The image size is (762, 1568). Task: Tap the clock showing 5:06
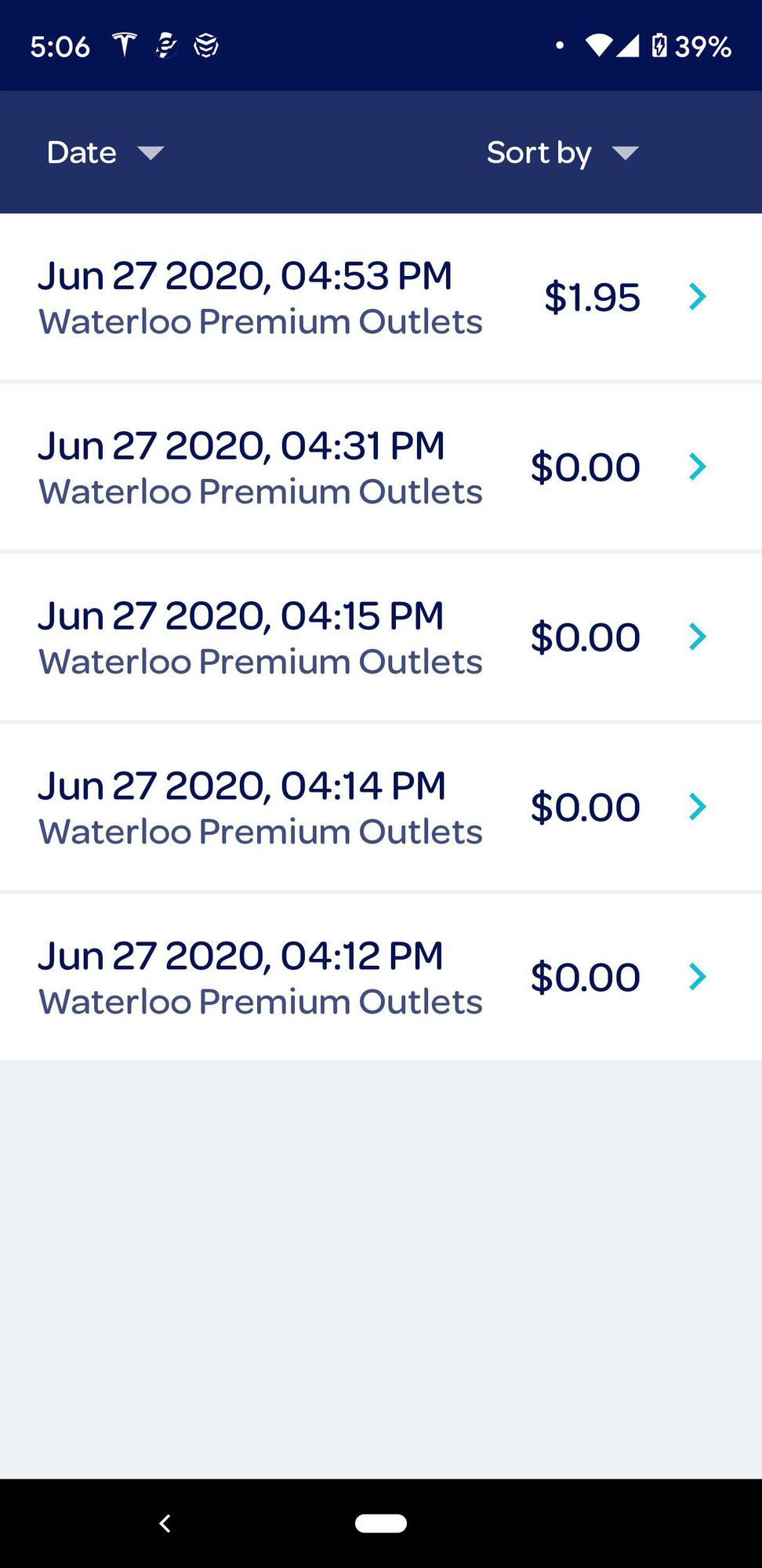[58, 45]
